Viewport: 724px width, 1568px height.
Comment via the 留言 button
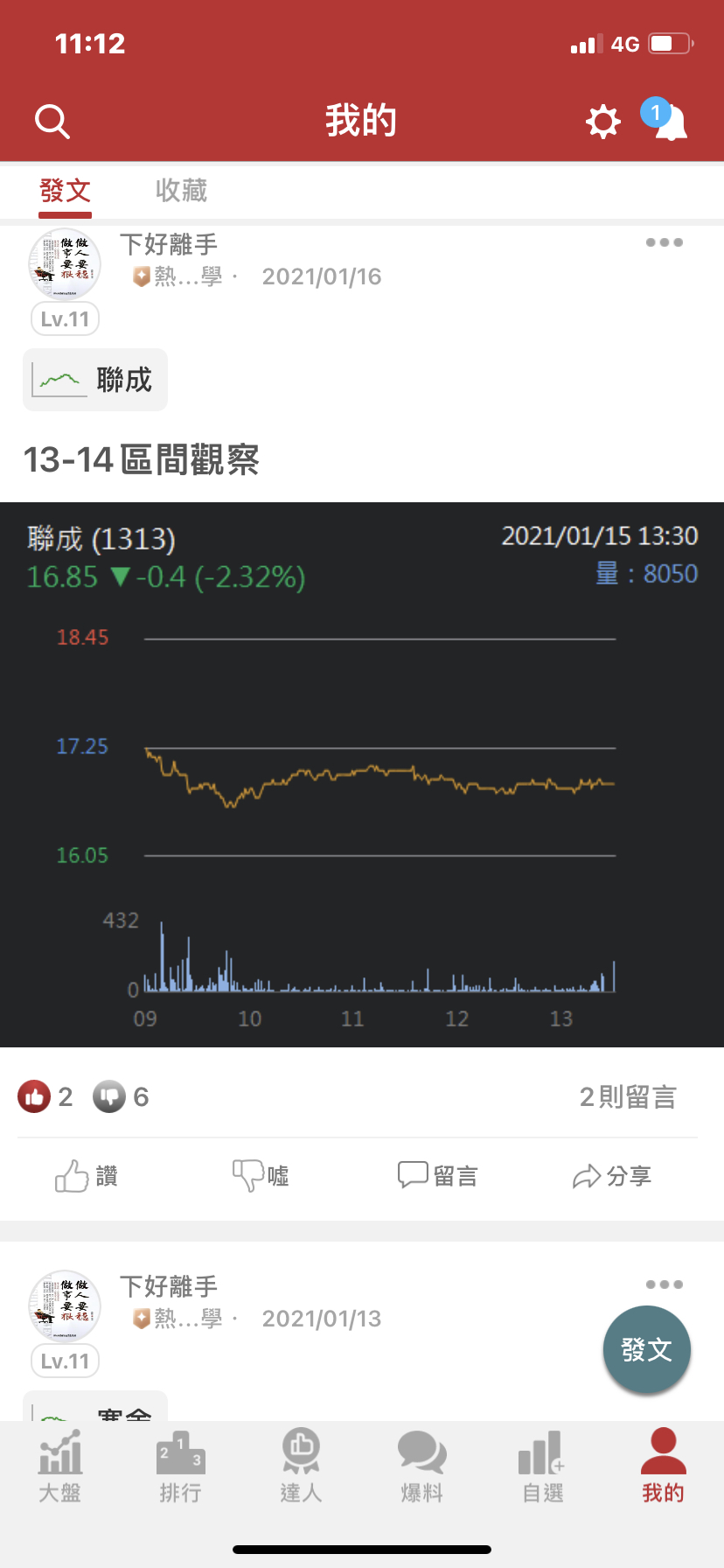click(438, 1176)
